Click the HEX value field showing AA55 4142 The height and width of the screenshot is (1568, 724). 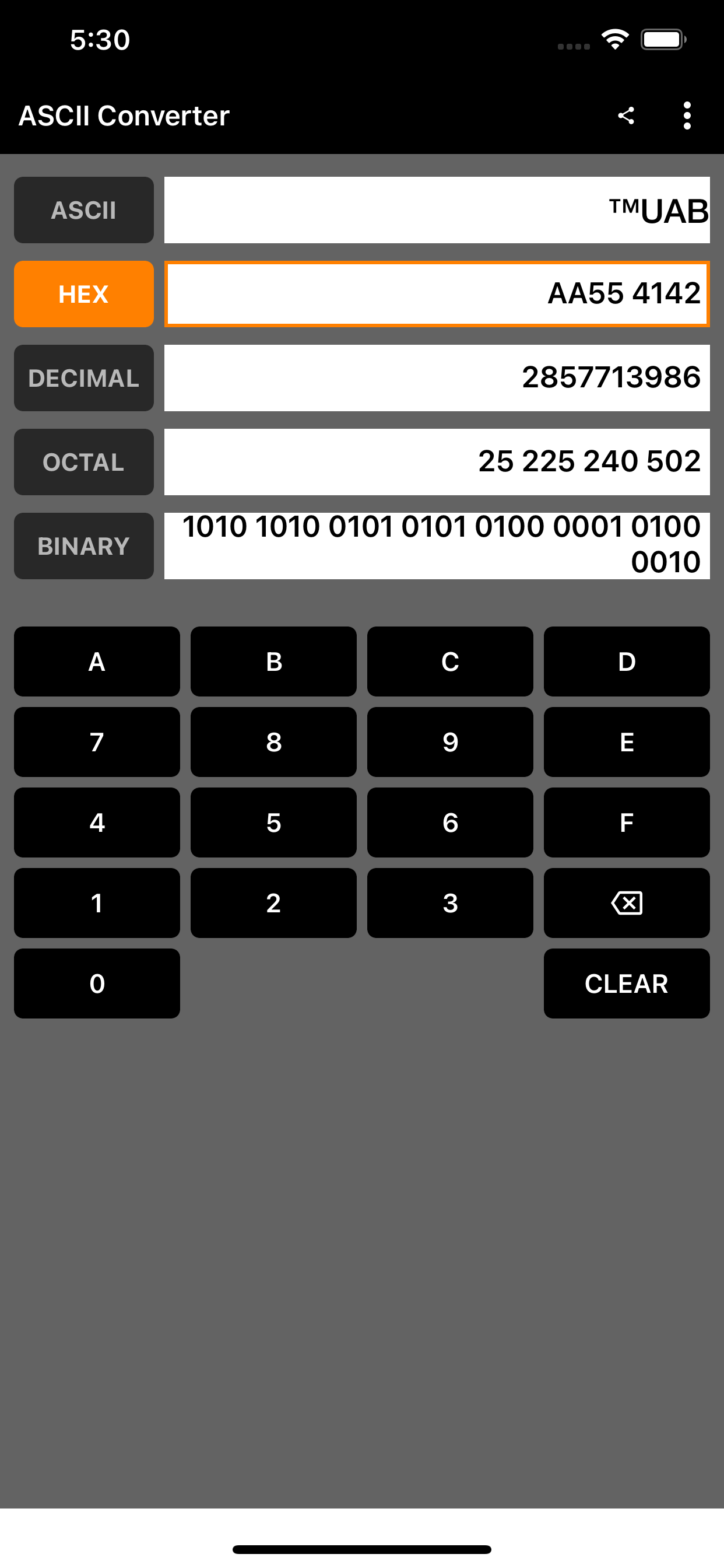click(x=437, y=293)
